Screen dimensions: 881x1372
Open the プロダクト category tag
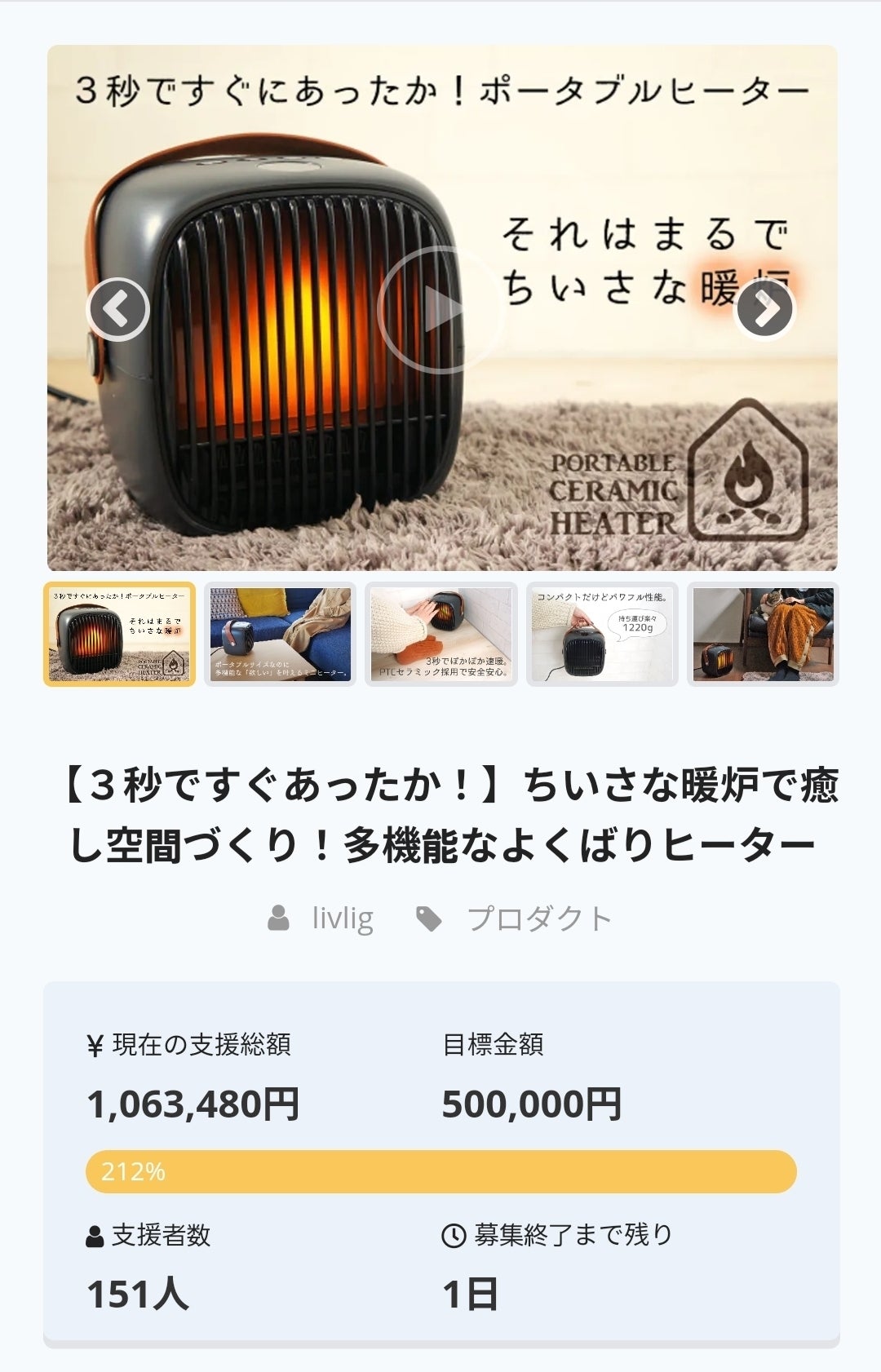538,918
